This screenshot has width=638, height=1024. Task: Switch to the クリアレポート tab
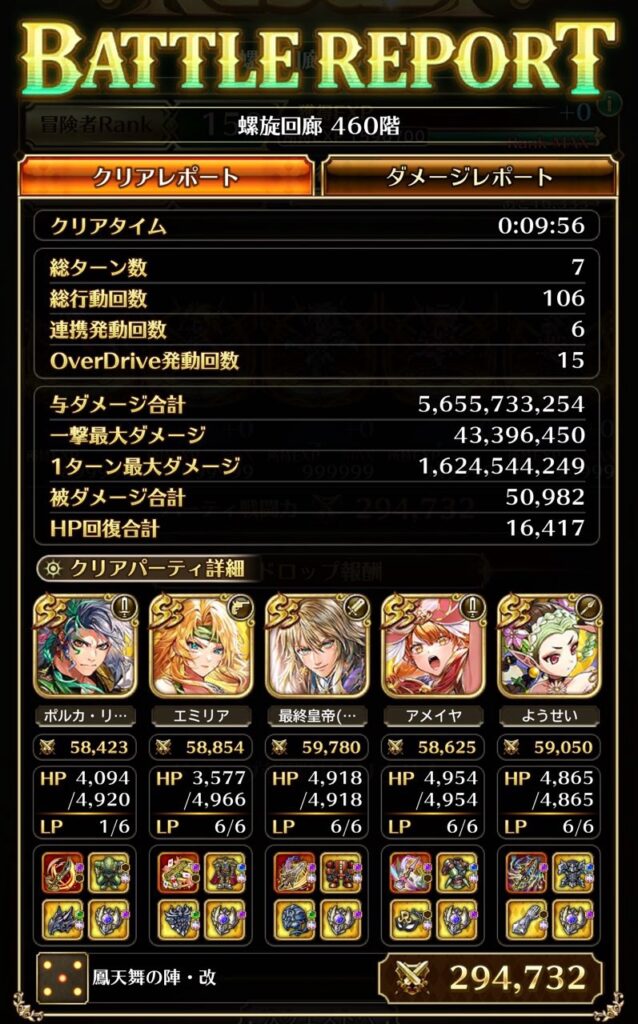point(166,177)
